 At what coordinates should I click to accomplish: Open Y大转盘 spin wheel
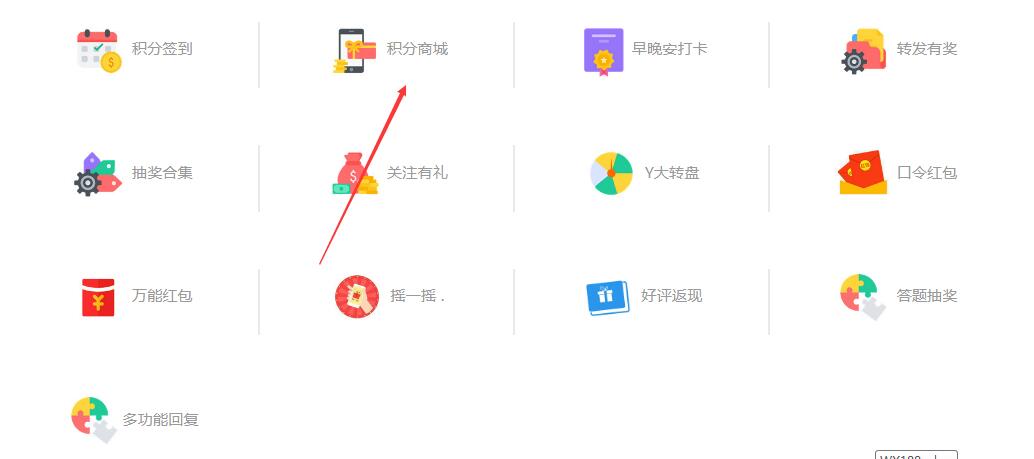click(x=645, y=173)
